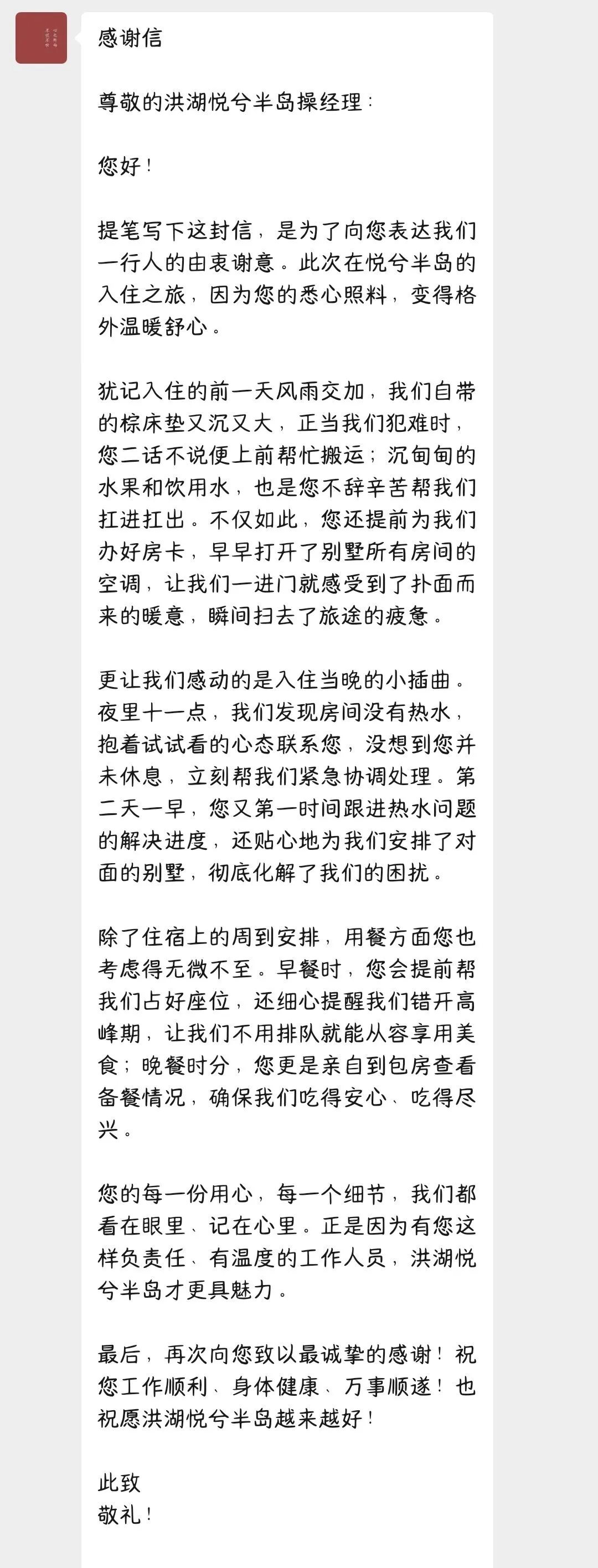Screen dimensions: 598x1568
Task: Open the sender's red avatar profile
Action: point(41,38)
